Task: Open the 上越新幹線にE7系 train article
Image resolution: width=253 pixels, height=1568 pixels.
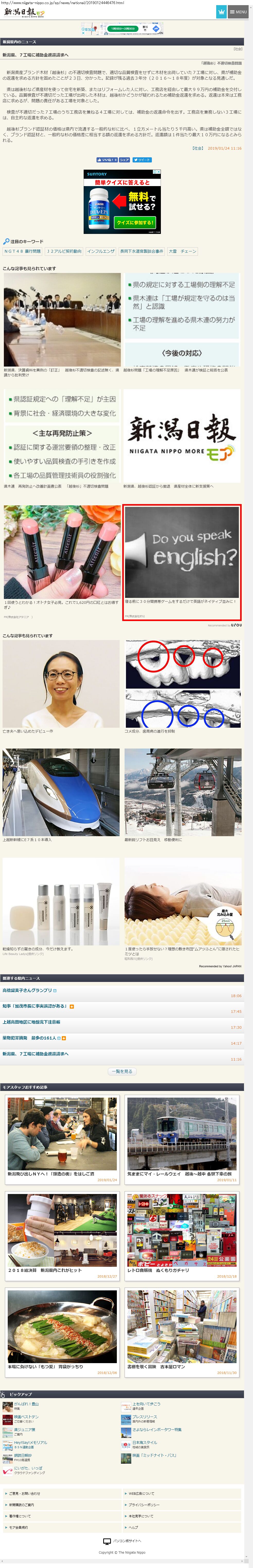Action: [x=61, y=792]
